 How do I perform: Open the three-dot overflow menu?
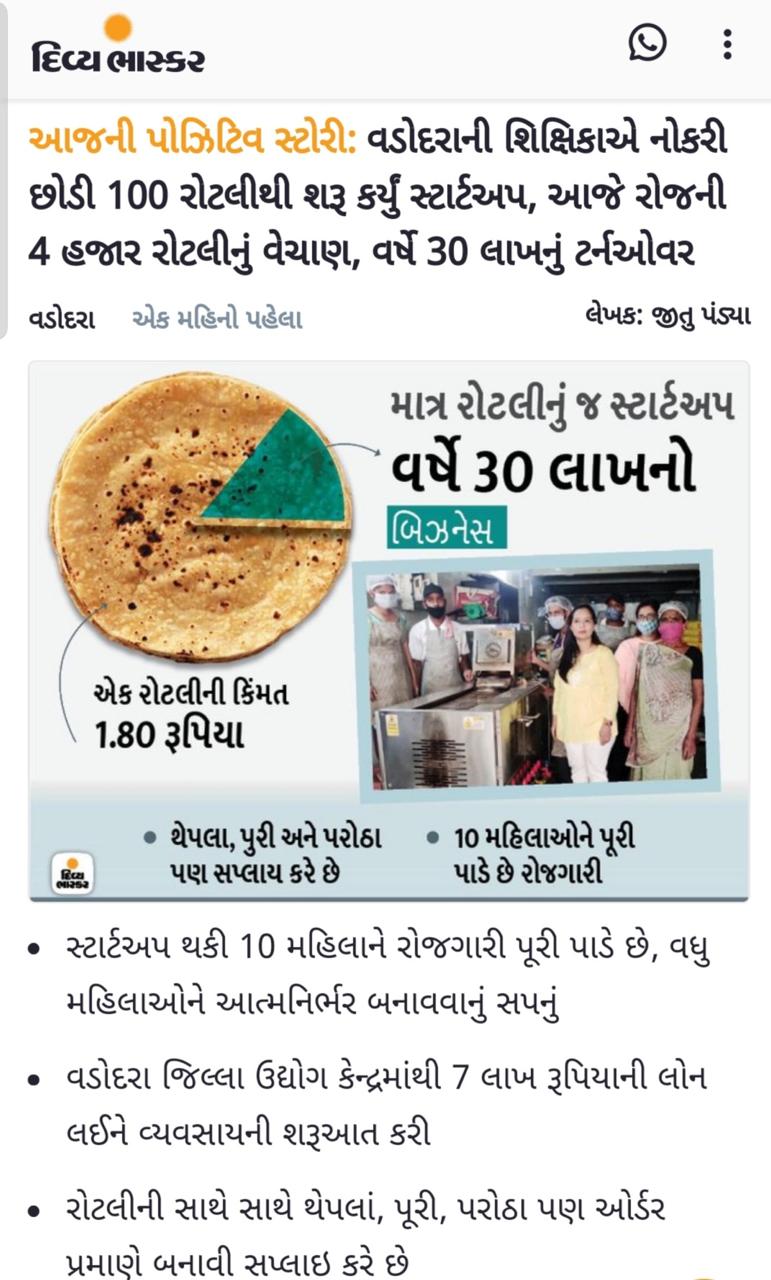(x=727, y=43)
